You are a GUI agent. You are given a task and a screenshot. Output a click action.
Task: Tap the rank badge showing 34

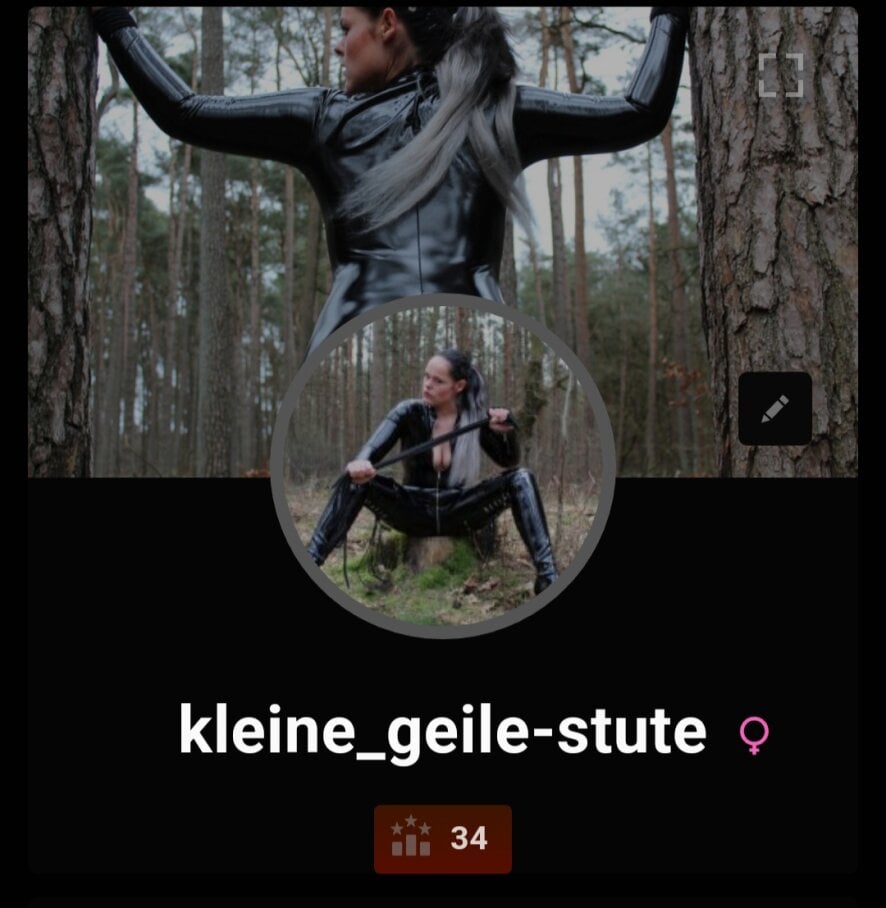click(x=443, y=838)
